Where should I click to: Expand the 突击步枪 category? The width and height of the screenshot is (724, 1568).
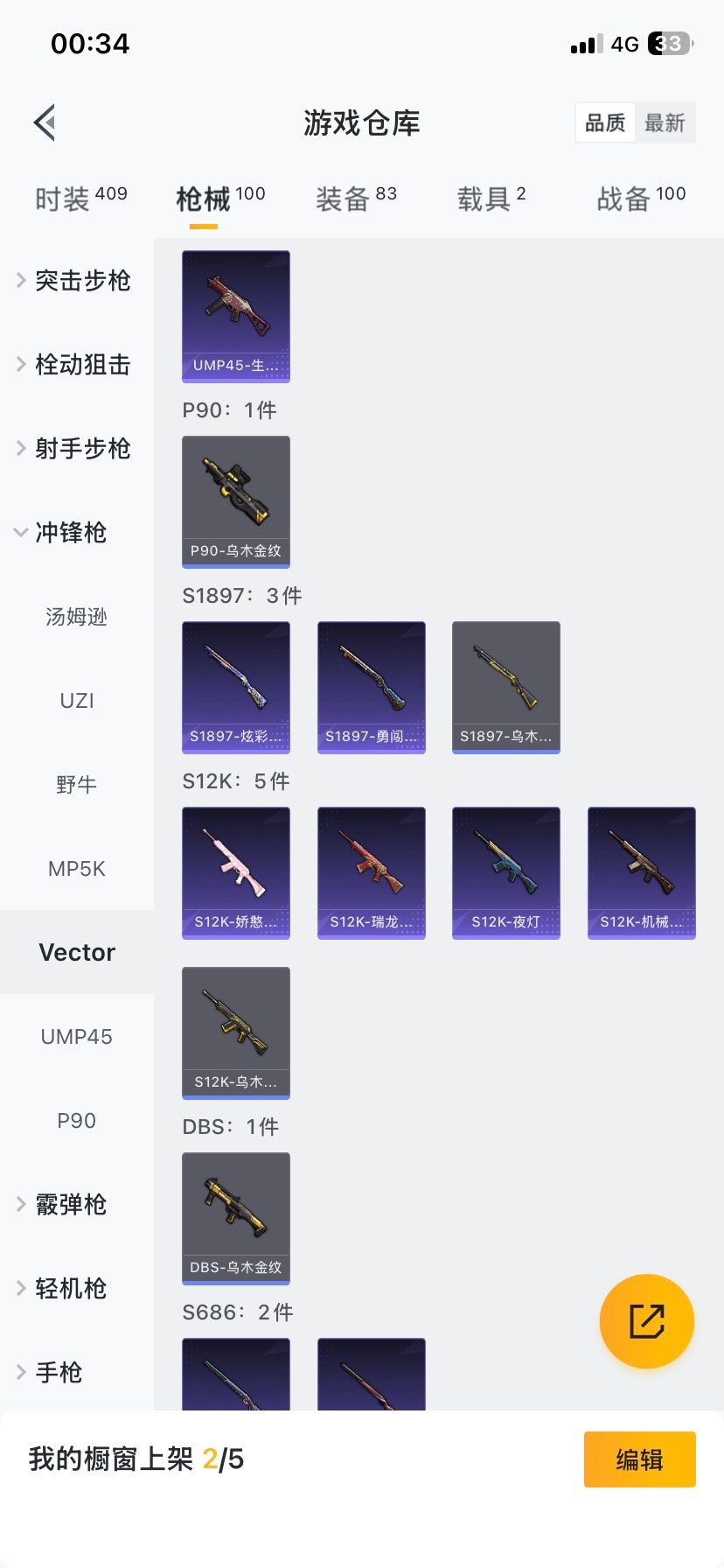coord(77,280)
